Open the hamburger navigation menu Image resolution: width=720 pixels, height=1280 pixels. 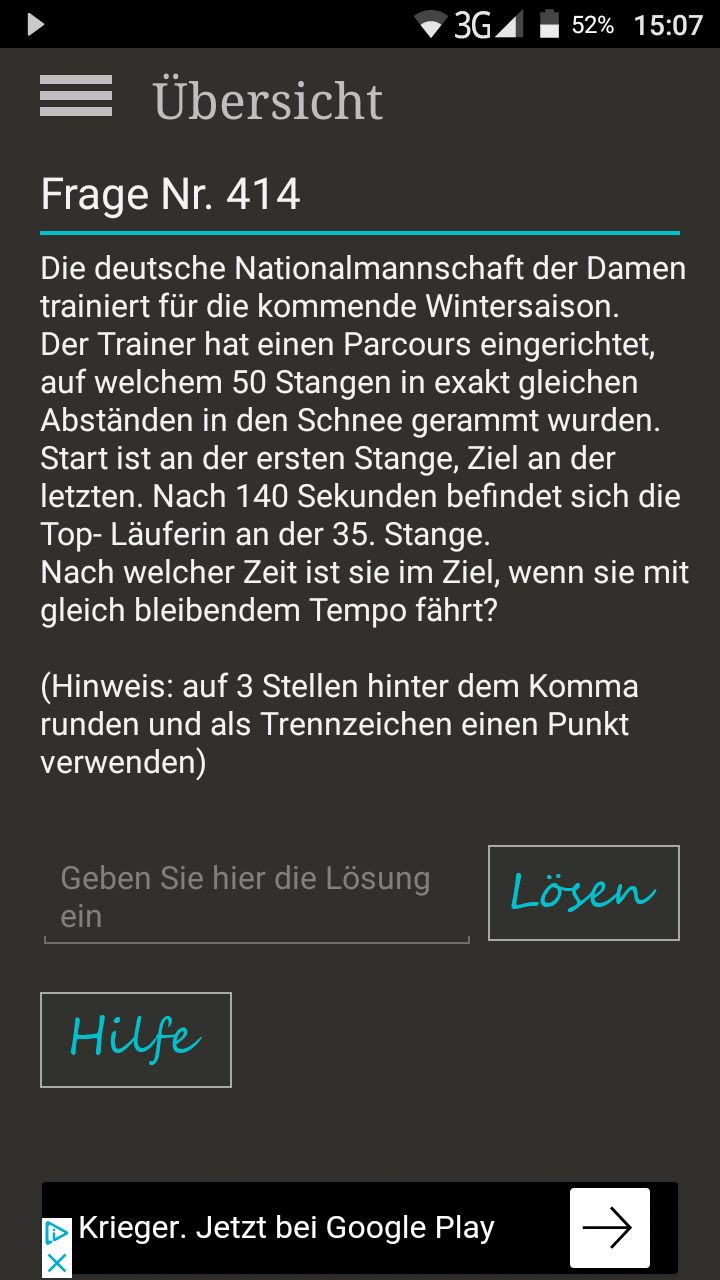click(75, 95)
